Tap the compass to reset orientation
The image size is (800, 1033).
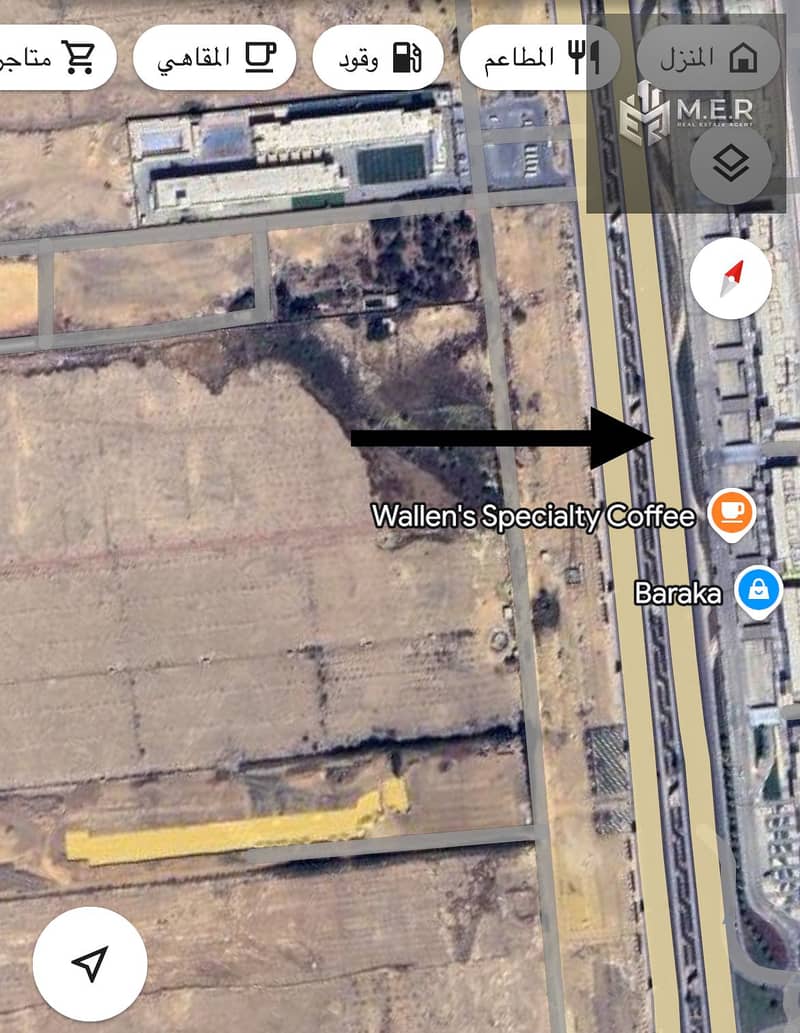click(732, 278)
